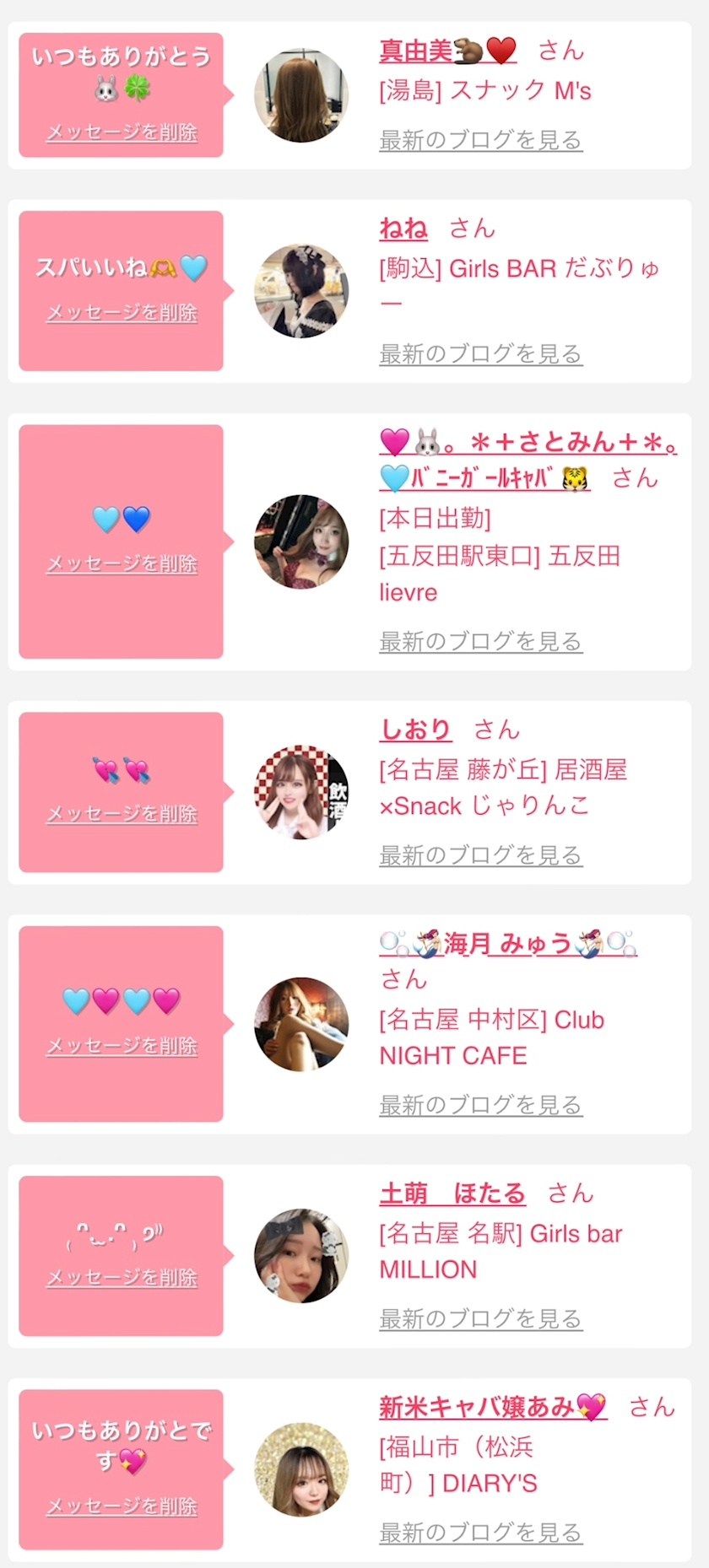Delete the message sent to 海月 みゅう

pyautogui.click(x=122, y=1047)
